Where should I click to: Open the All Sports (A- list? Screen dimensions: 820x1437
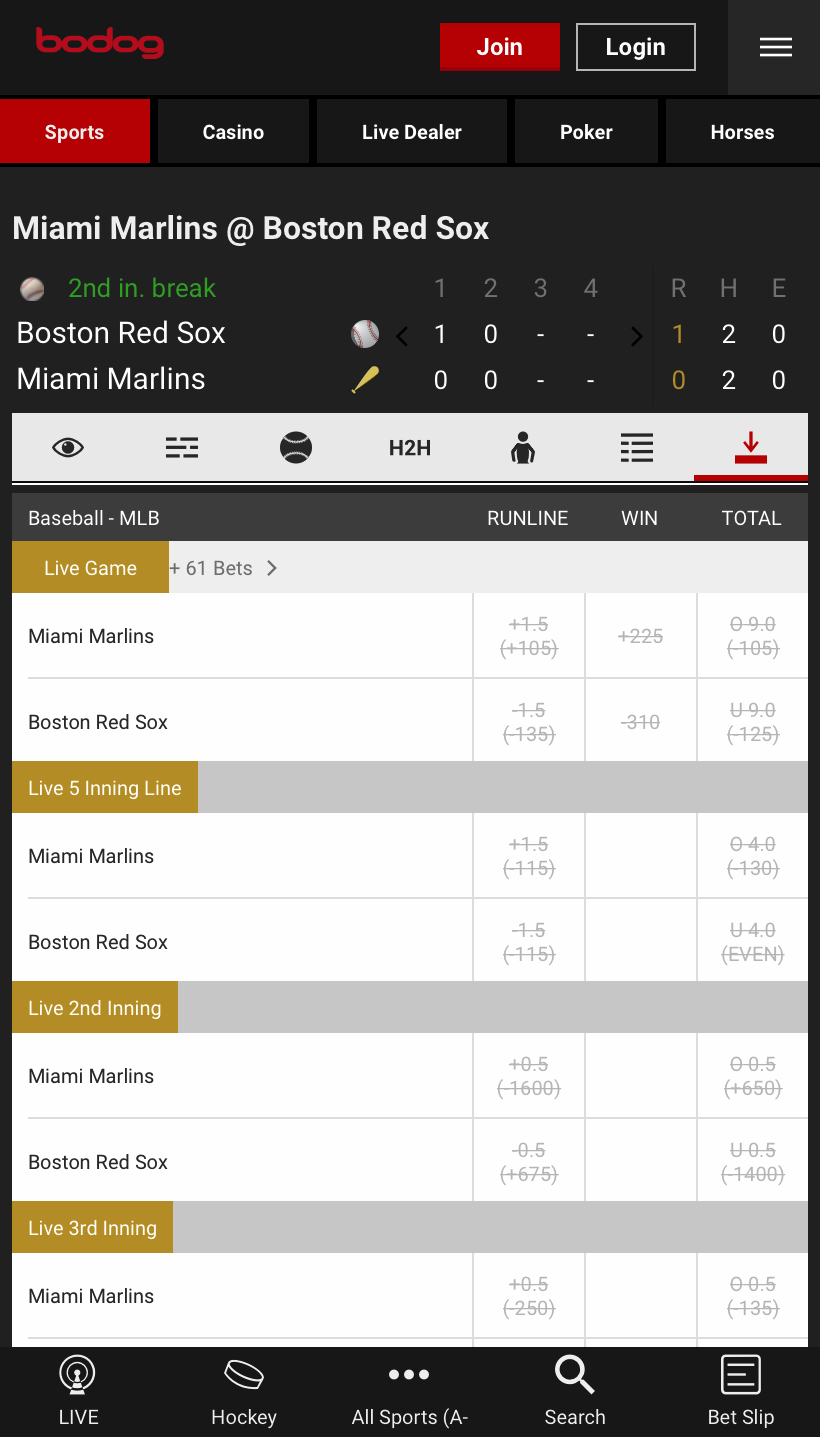[410, 1391]
